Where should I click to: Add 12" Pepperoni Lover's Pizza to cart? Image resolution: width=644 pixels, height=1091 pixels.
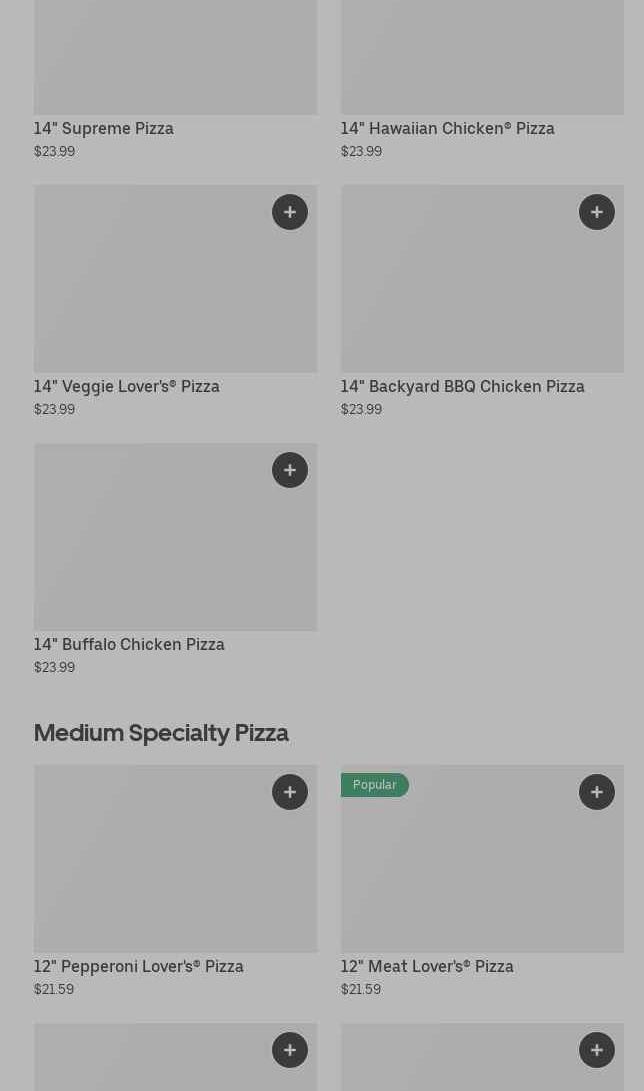(x=290, y=792)
